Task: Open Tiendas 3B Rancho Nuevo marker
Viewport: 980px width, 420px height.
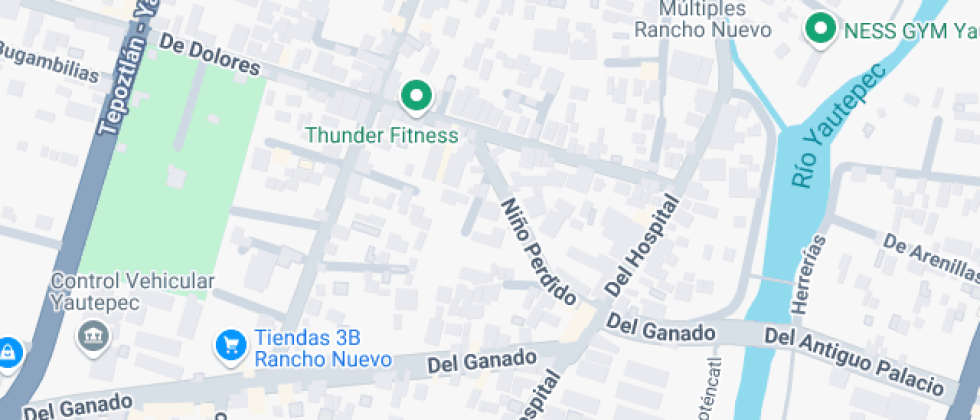Action: click(232, 346)
